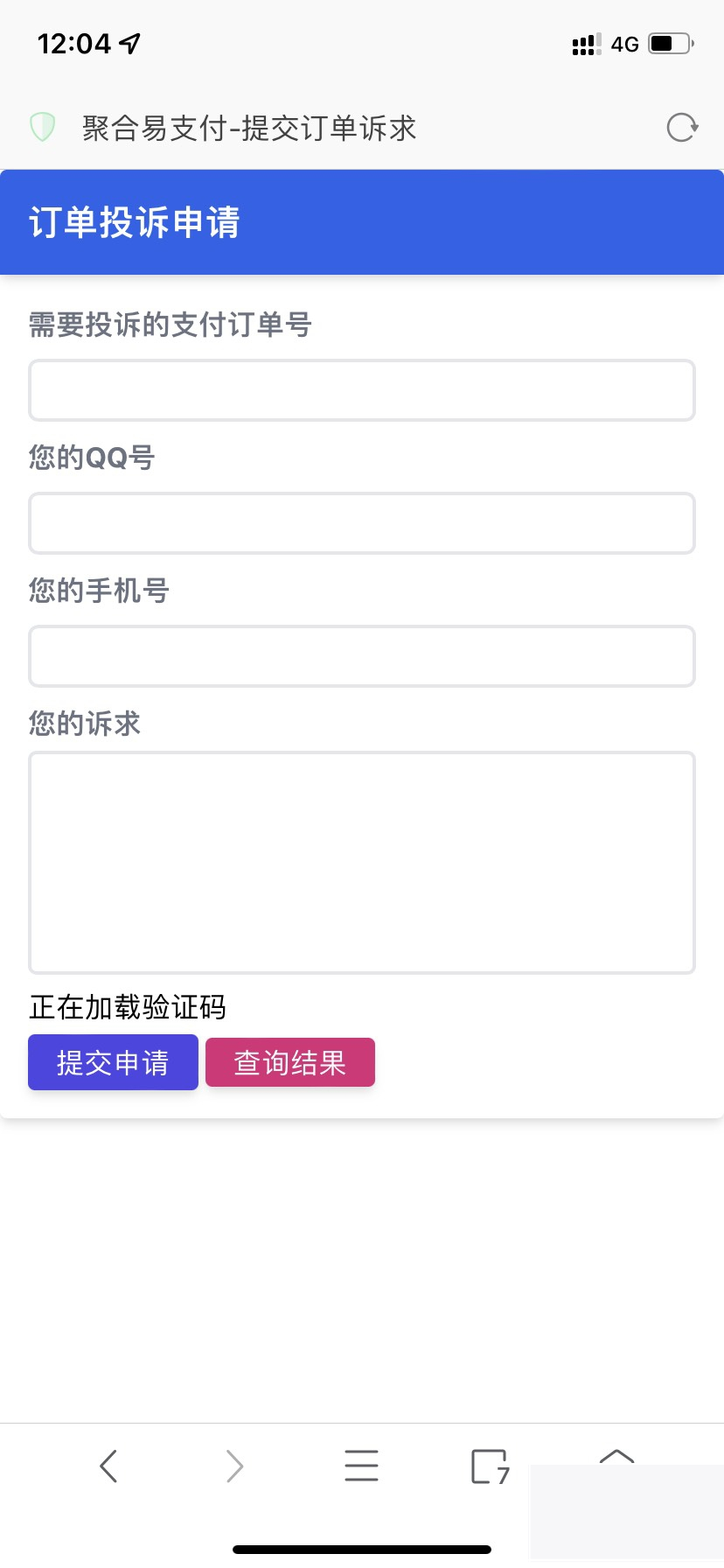
Task: Tap the 聚合易支付 page title bar
Action: pos(250,127)
